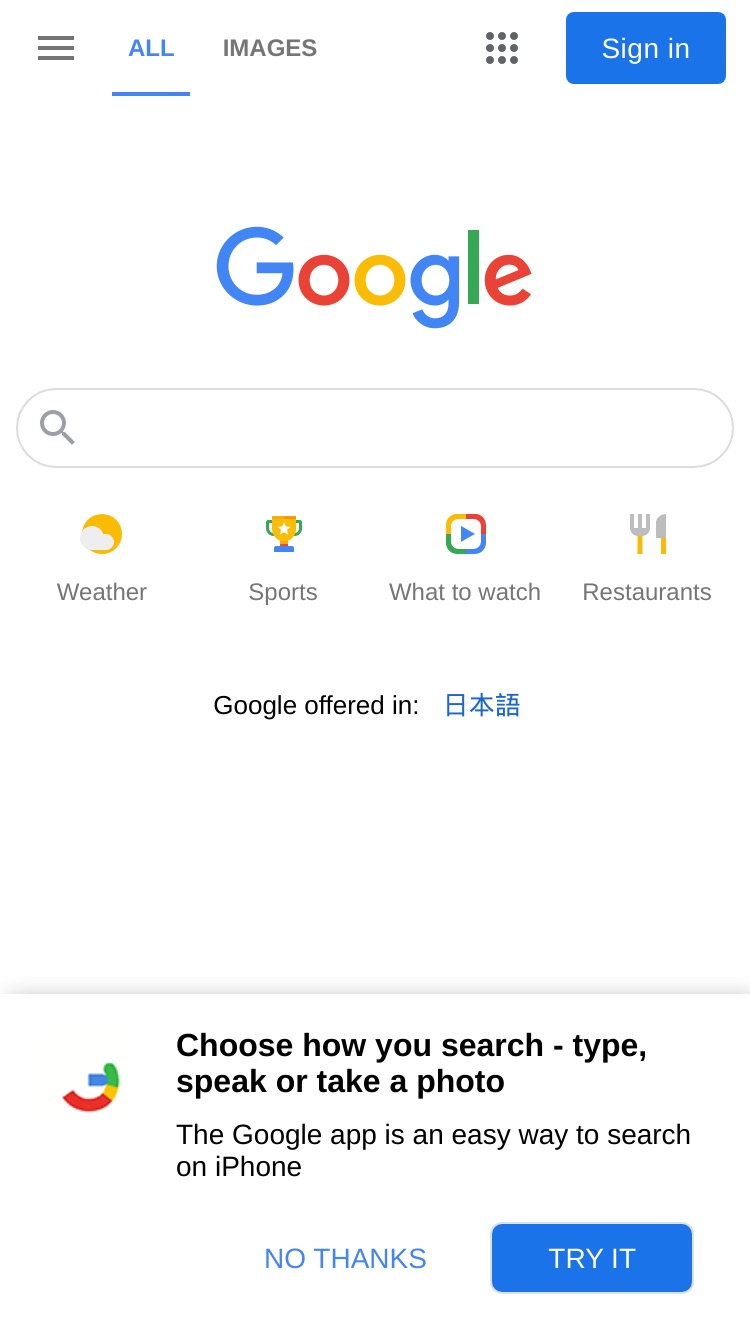This screenshot has width=750, height=1334.
Task: Focus the Google search box
Action: [375, 428]
